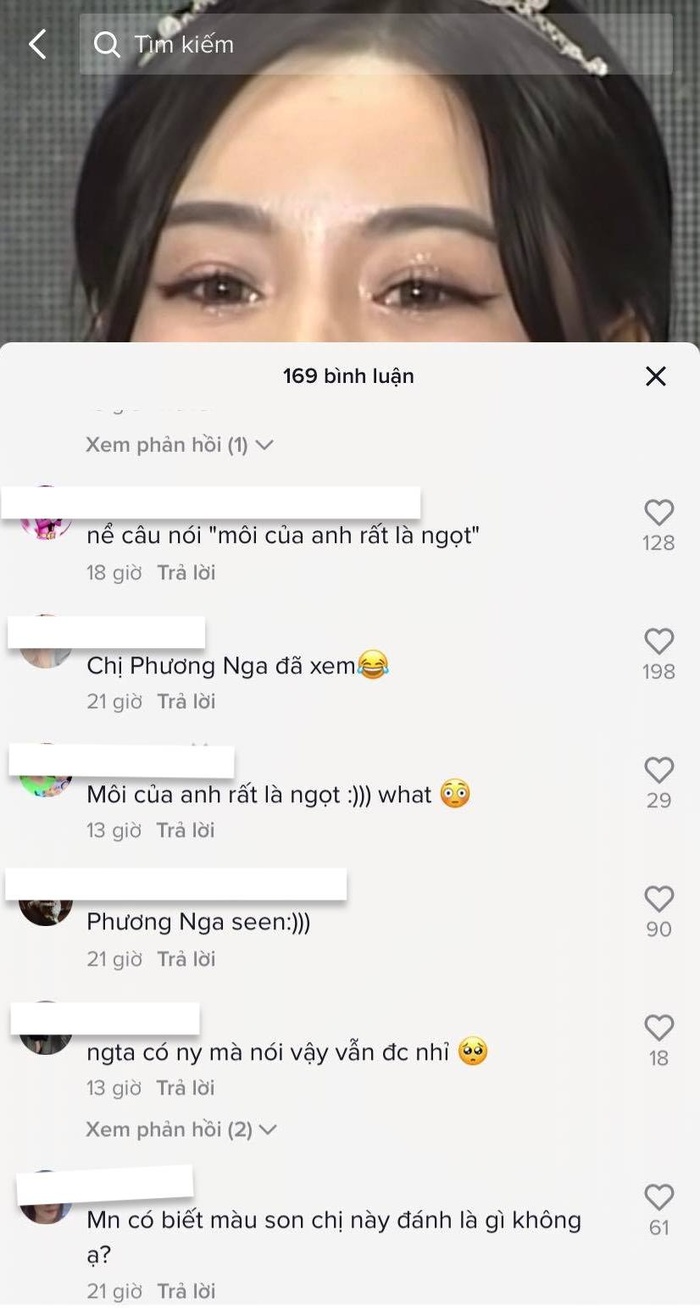The image size is (700, 1309).
Task: Like the comment with 128 likes
Action: [x=658, y=513]
